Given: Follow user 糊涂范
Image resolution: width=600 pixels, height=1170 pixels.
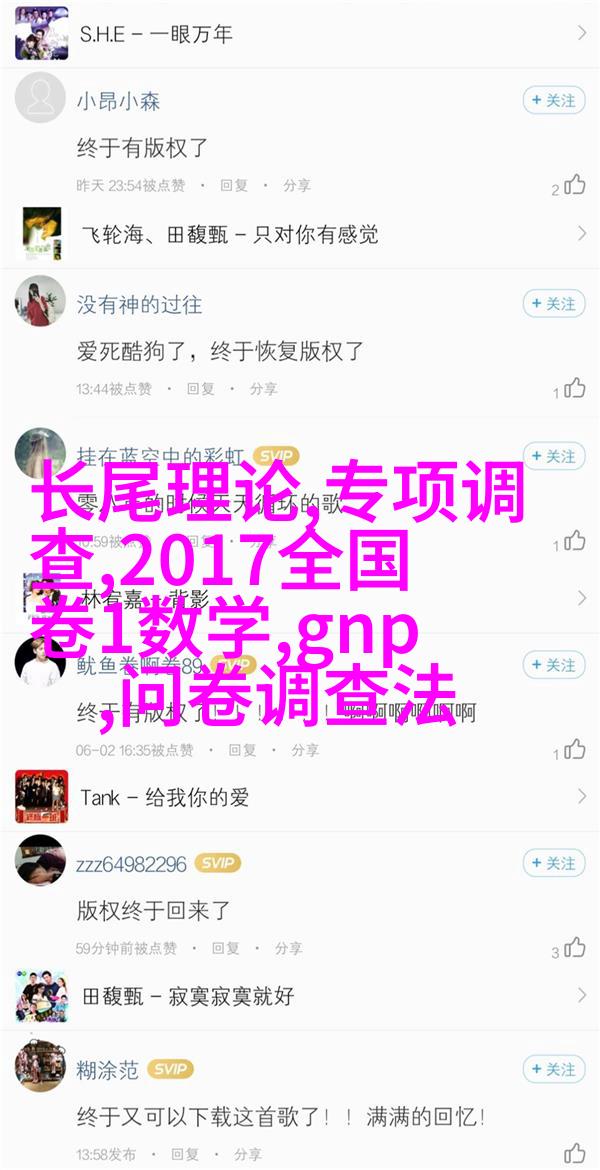Looking at the screenshot, I should pyautogui.click(x=553, y=1069).
